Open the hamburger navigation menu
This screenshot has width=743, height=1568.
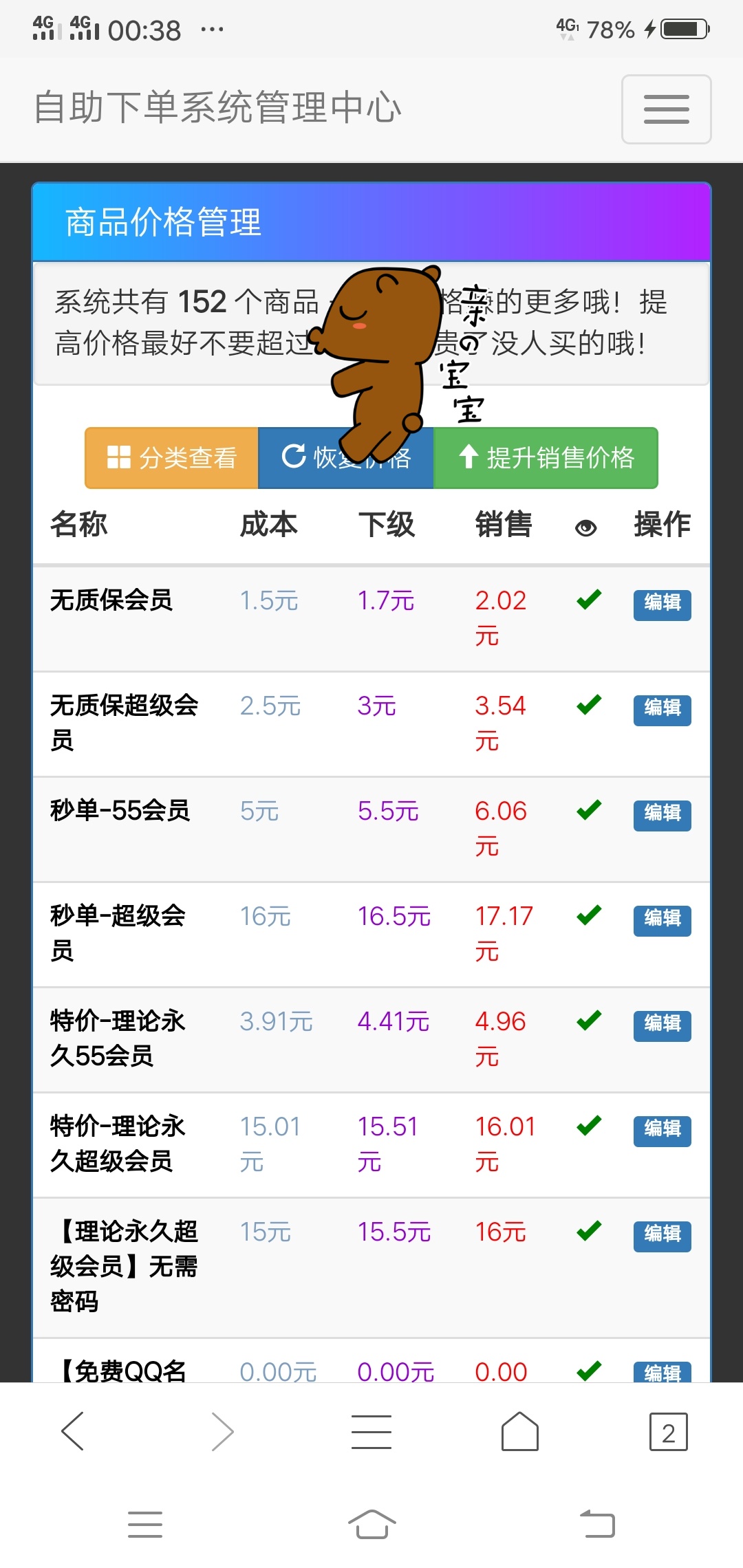point(666,109)
